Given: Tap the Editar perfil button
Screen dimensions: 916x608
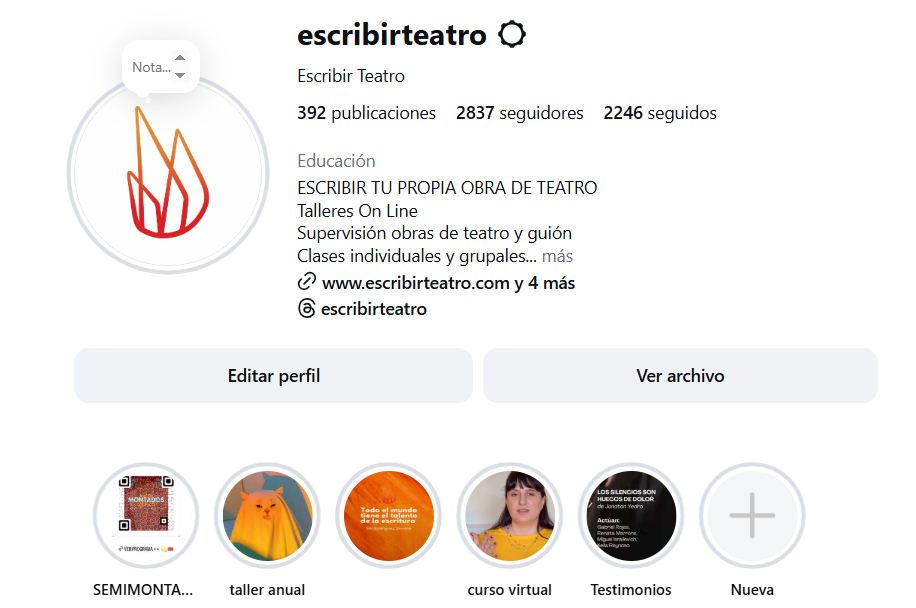Looking at the screenshot, I should (273, 376).
